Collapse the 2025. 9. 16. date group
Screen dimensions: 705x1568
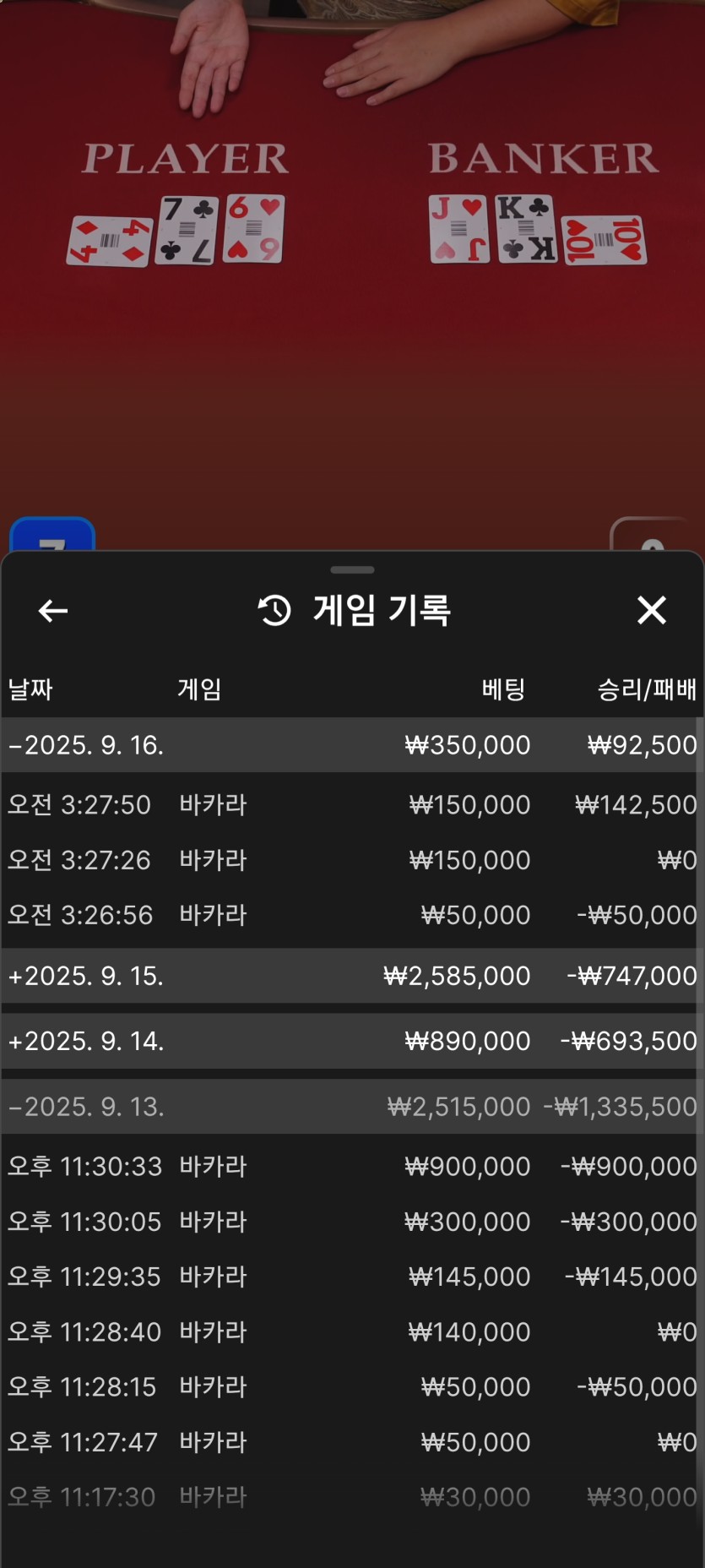tap(86, 745)
